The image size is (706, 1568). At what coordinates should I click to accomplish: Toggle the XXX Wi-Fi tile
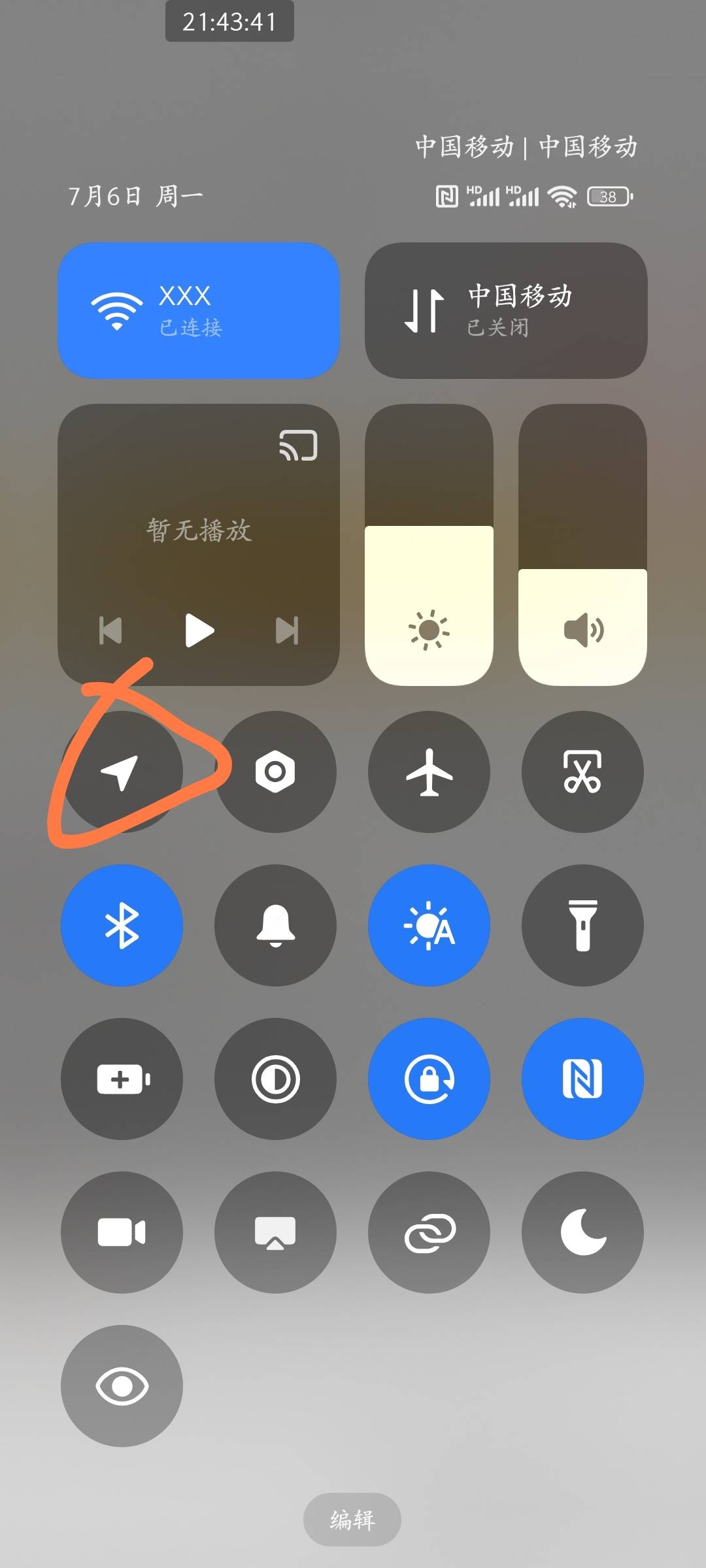[199, 310]
